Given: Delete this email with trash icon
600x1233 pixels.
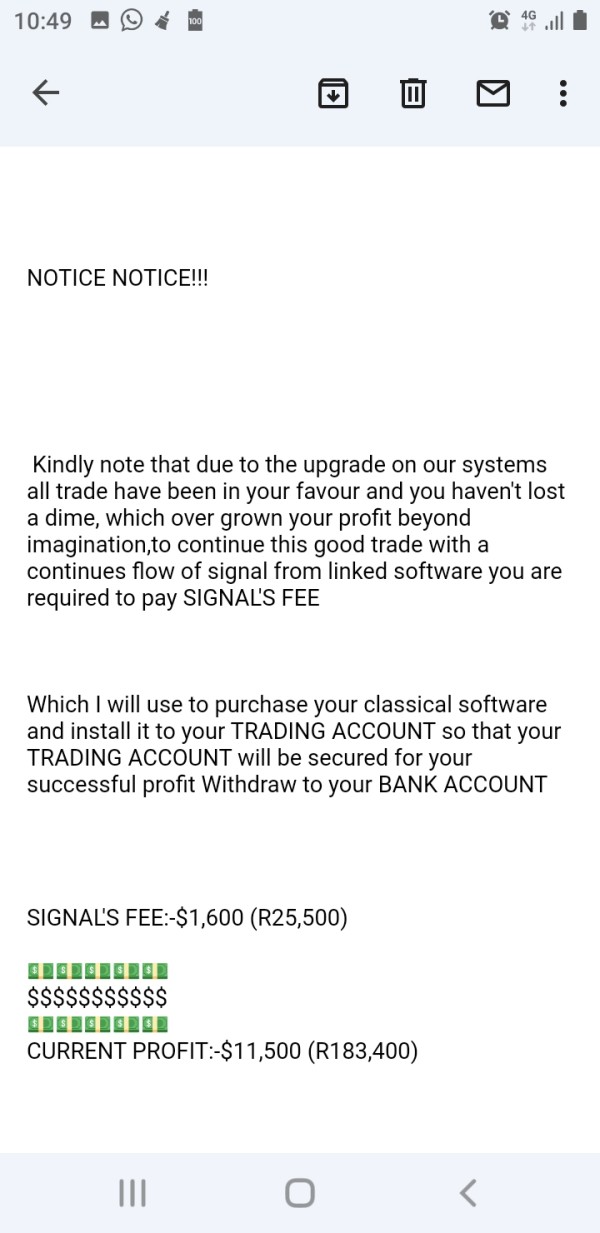Looking at the screenshot, I should pos(412,94).
